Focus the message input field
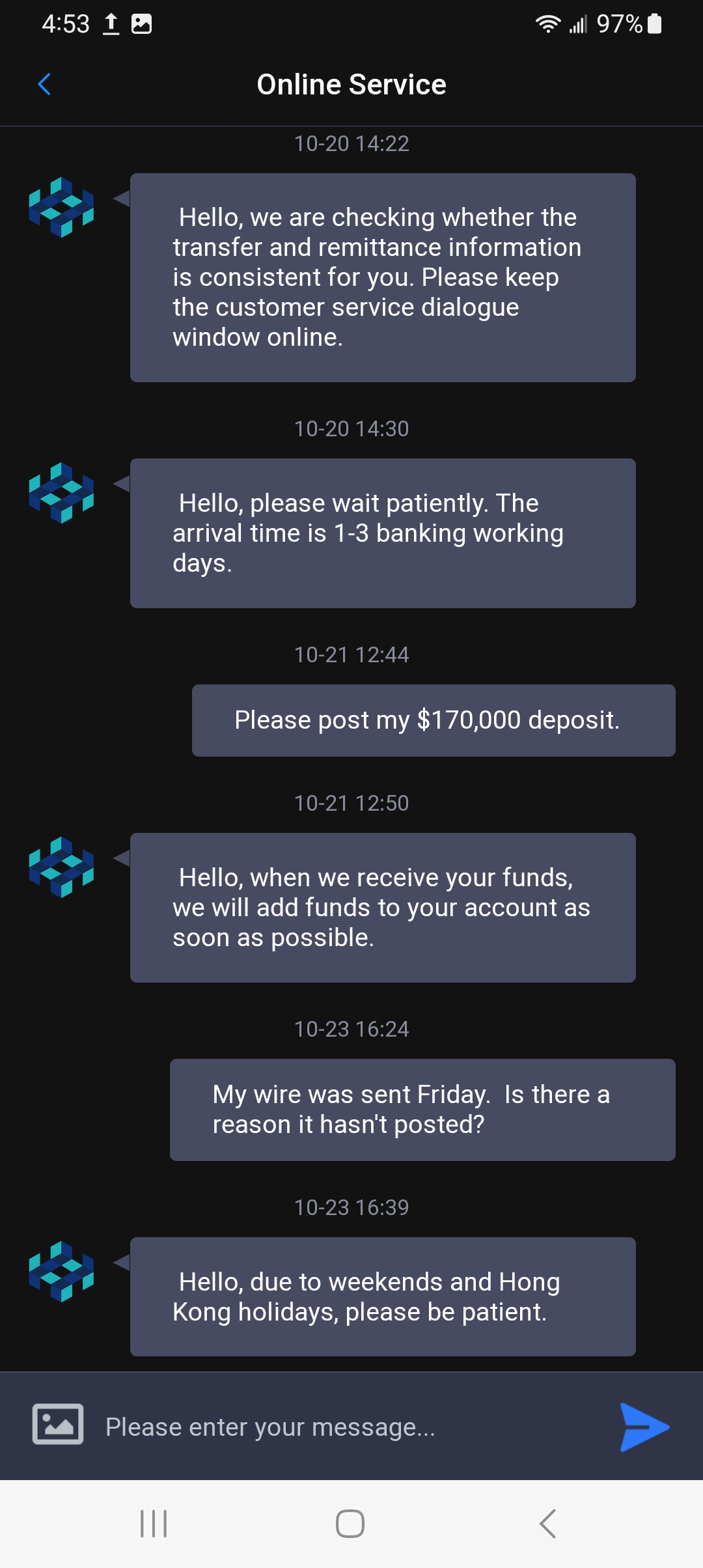Image resolution: width=703 pixels, height=1568 pixels. (x=351, y=1427)
